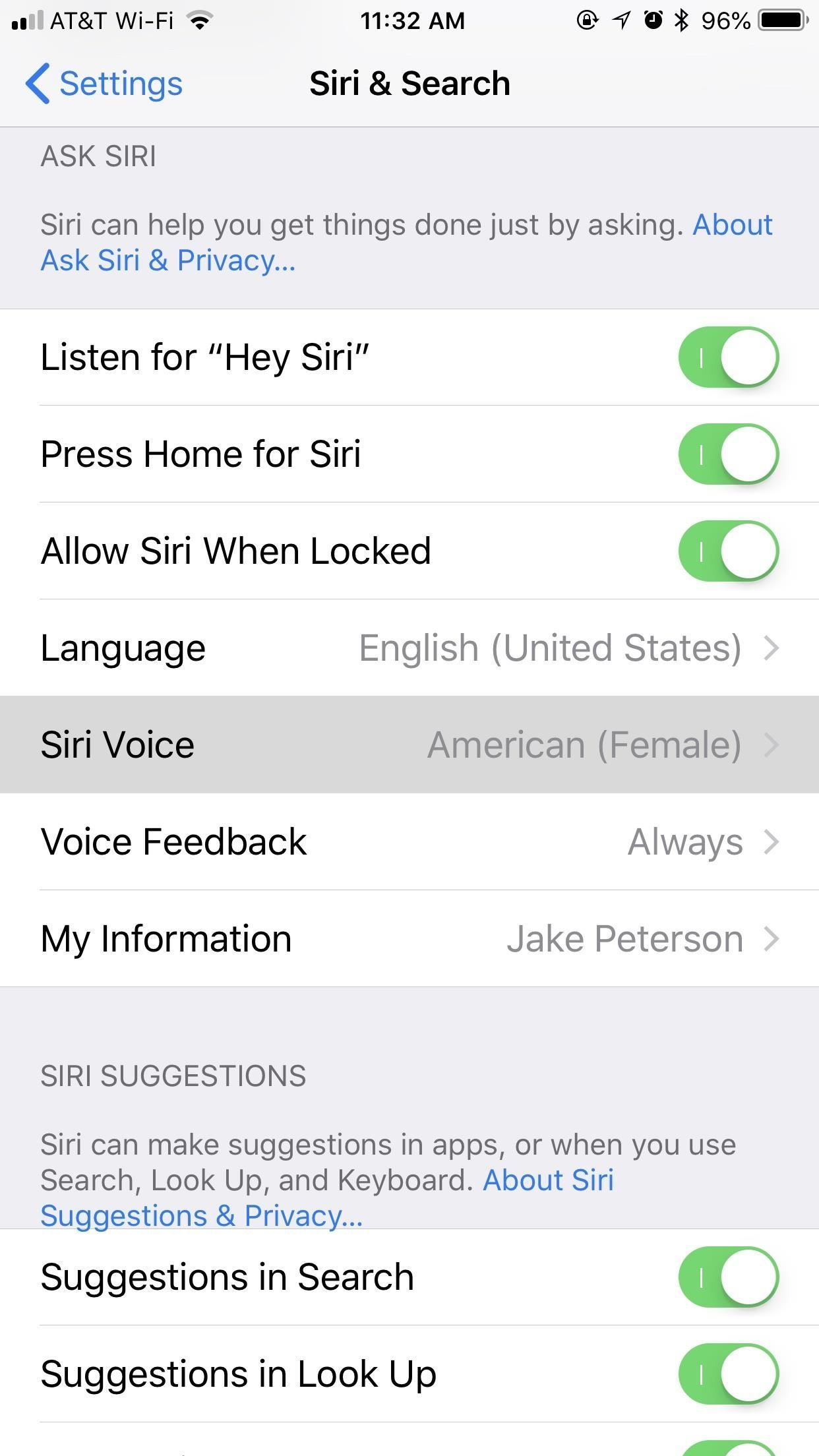Select the My Information row
819x1456 pixels.
tap(409, 938)
